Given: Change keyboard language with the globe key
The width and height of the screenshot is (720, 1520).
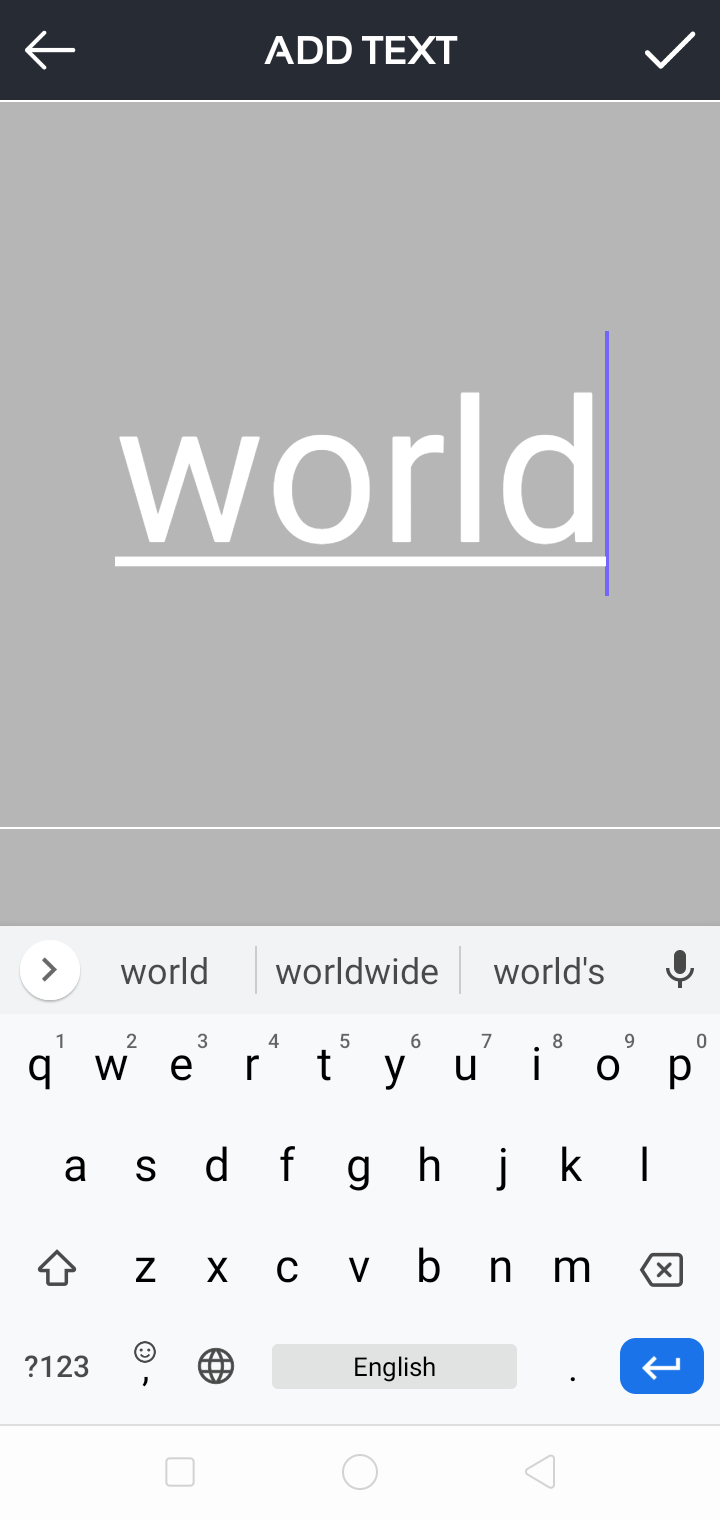Looking at the screenshot, I should (216, 1366).
